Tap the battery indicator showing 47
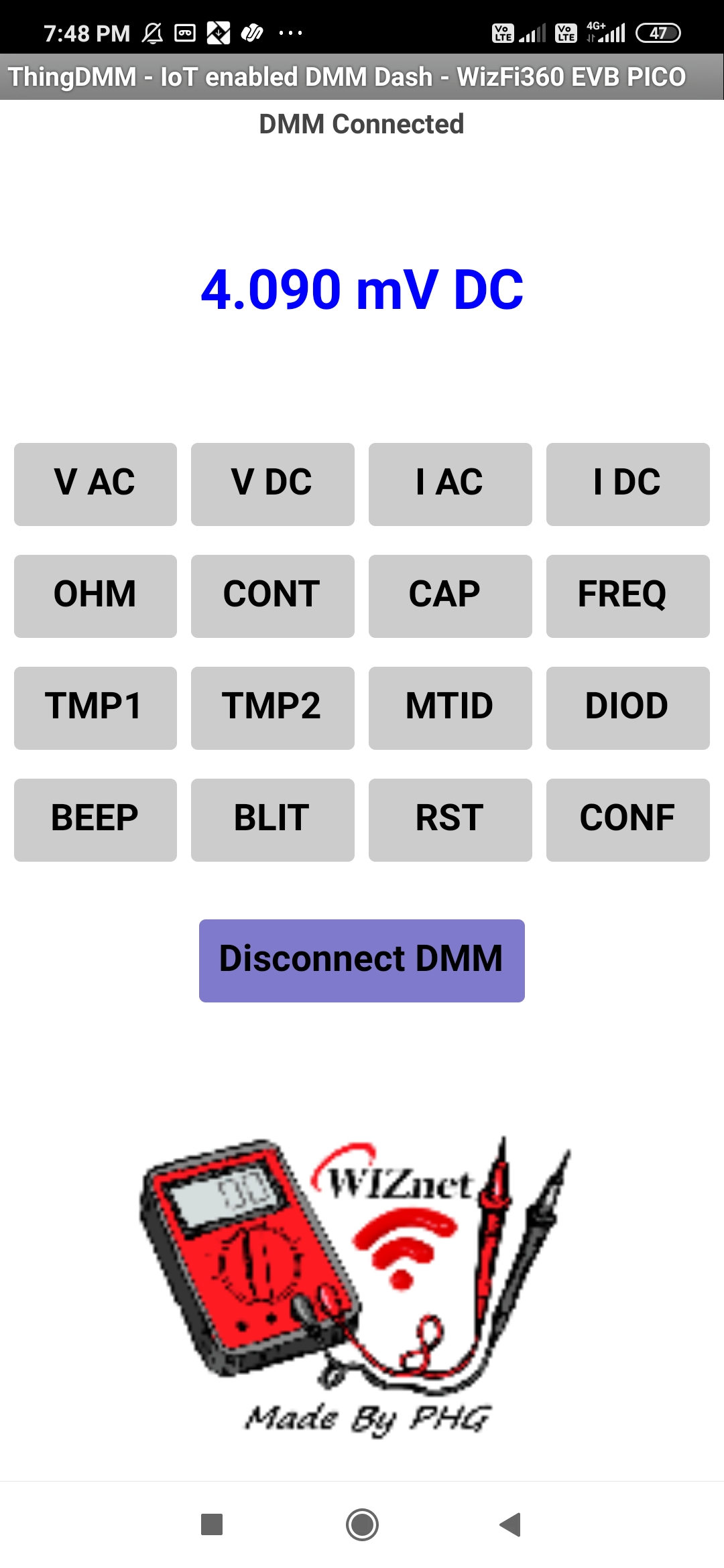The image size is (724, 1568). [659, 31]
